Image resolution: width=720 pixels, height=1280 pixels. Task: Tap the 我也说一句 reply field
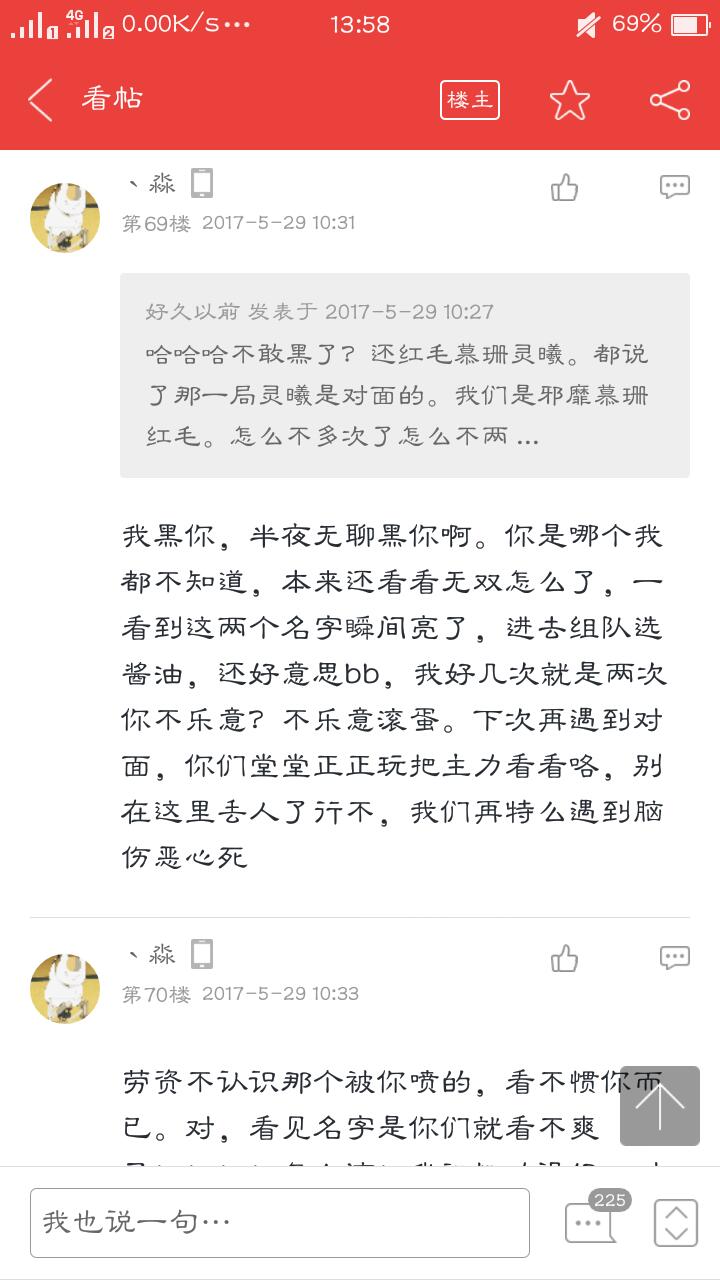click(x=279, y=1222)
